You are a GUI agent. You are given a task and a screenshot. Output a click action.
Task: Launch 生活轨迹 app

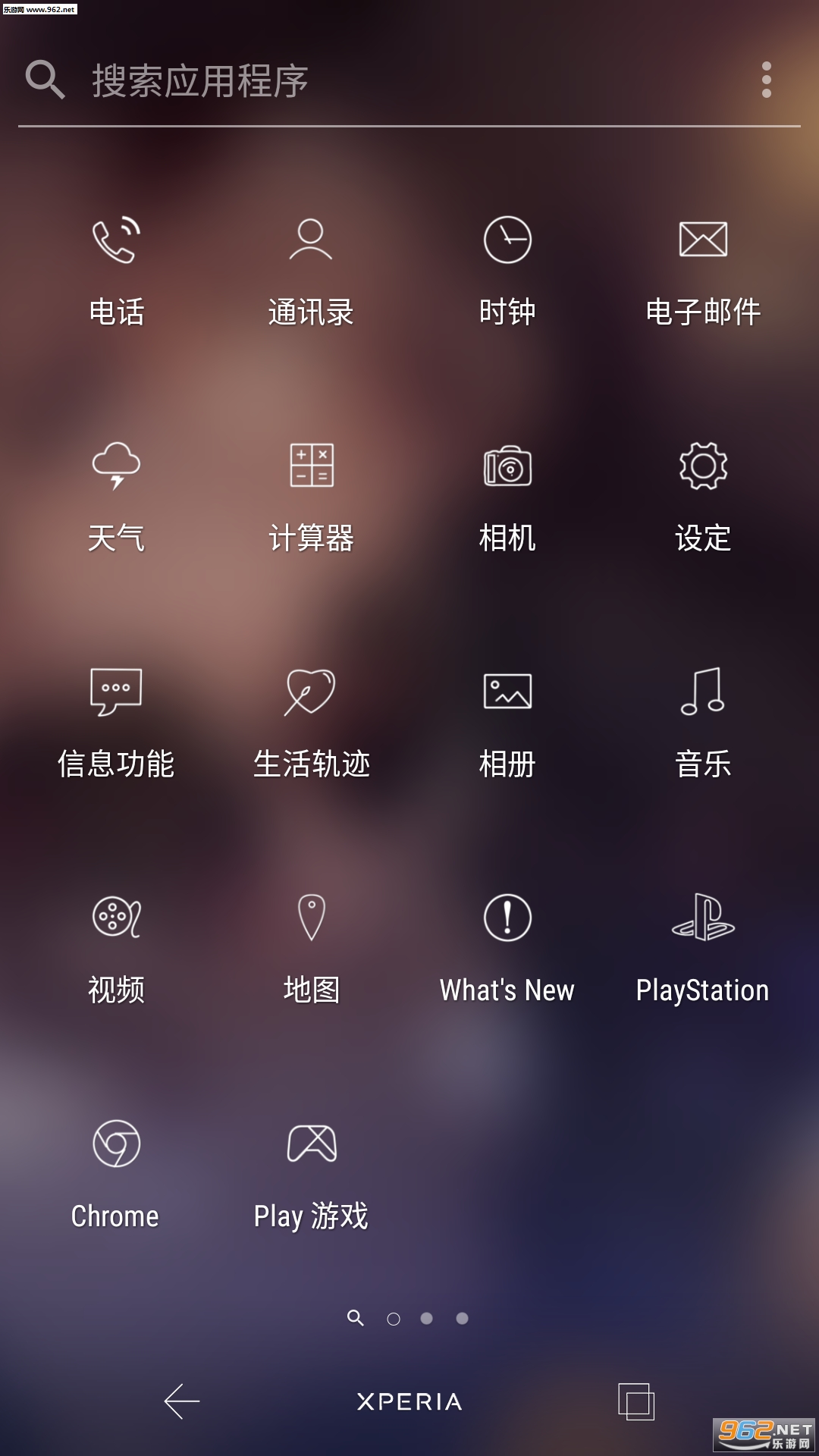(311, 692)
